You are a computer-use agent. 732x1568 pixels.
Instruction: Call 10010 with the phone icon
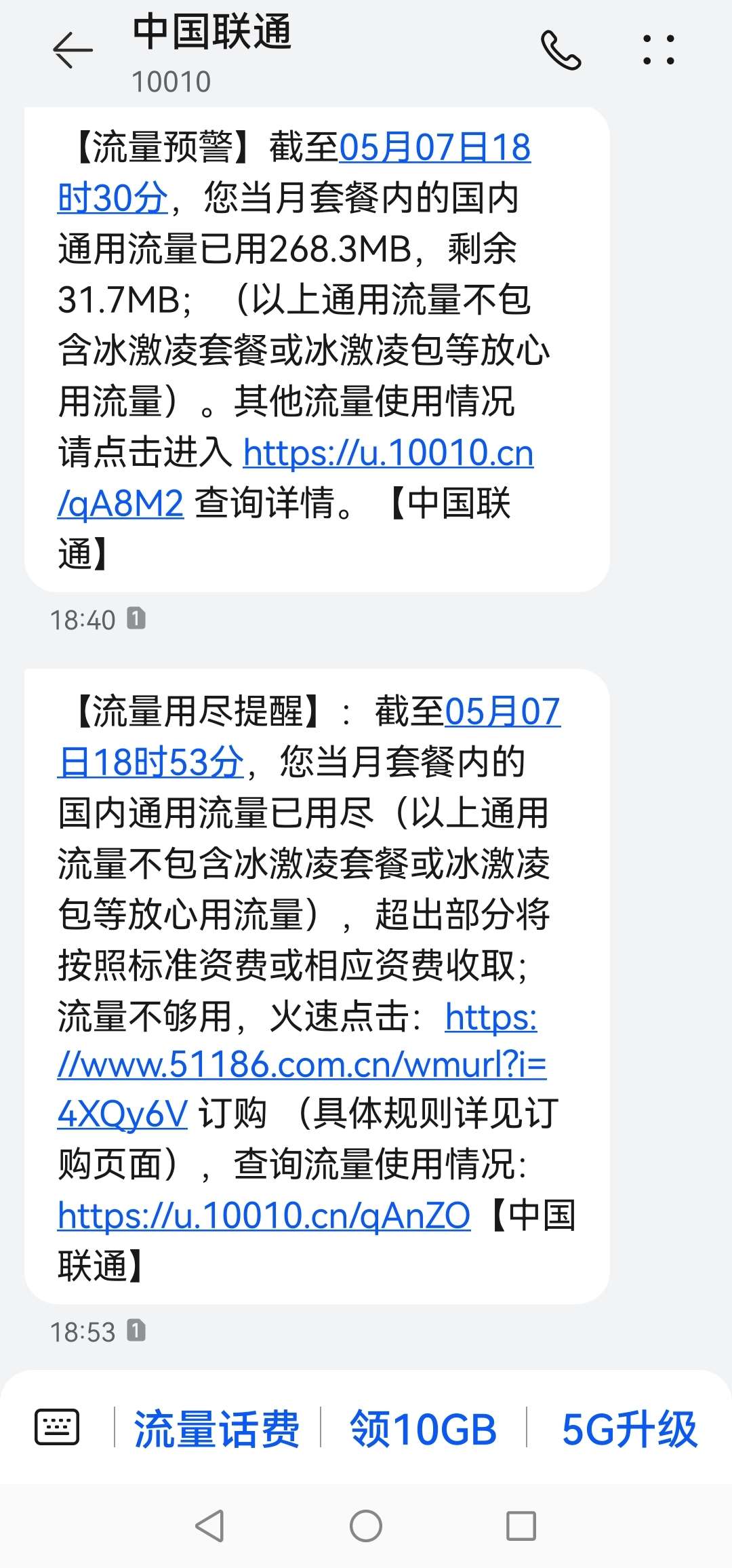(x=561, y=50)
